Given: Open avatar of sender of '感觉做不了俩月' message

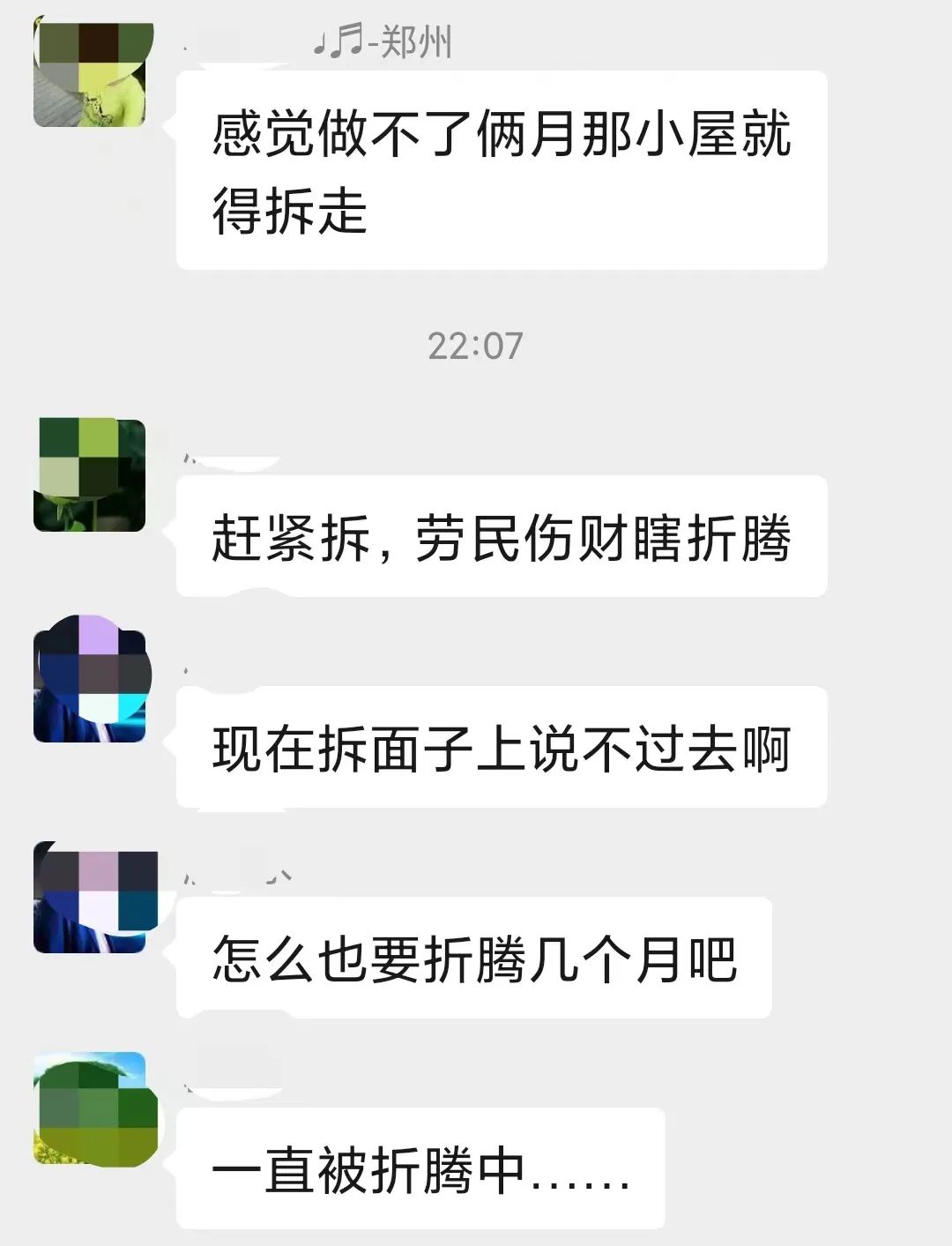Looking at the screenshot, I should 89,71.
